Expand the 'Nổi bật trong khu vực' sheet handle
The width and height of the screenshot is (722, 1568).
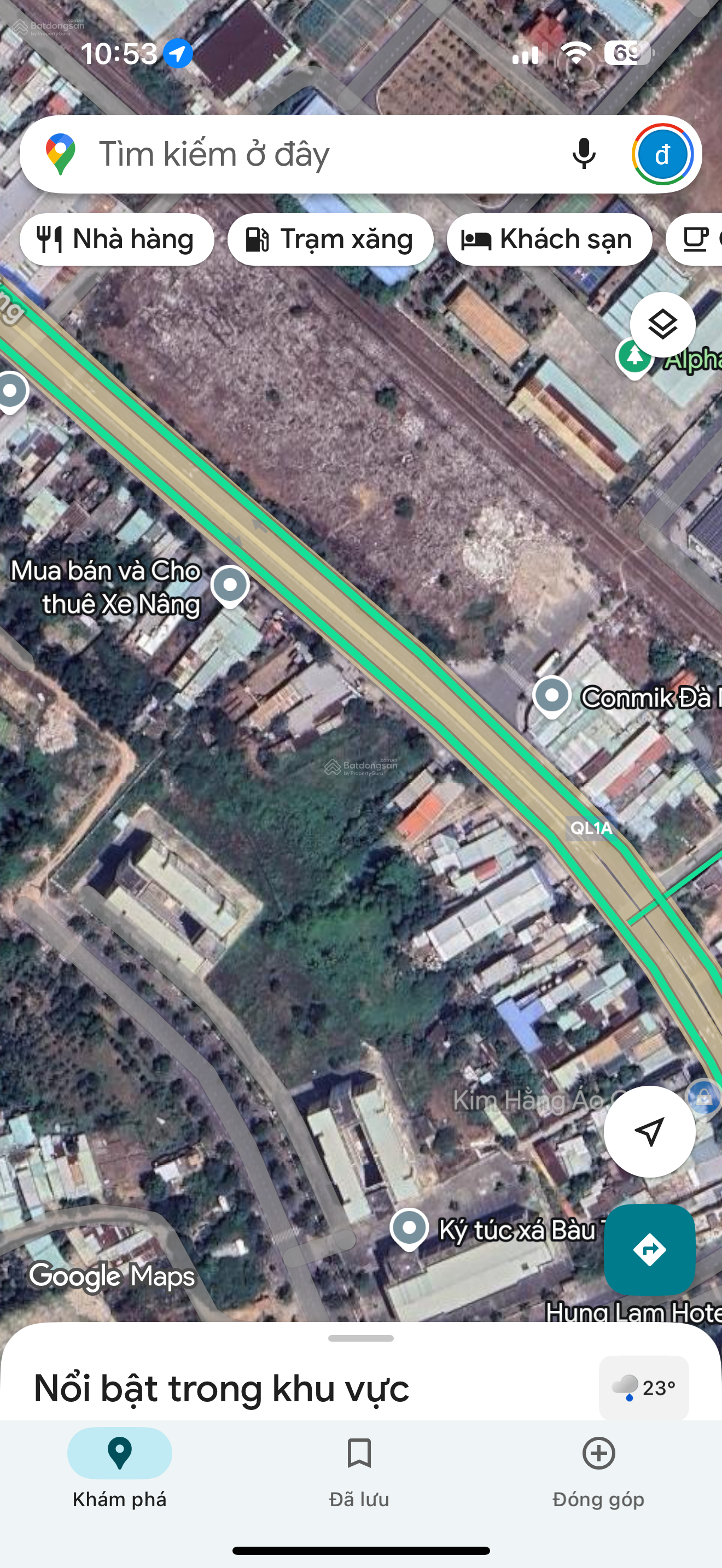tap(360, 1338)
